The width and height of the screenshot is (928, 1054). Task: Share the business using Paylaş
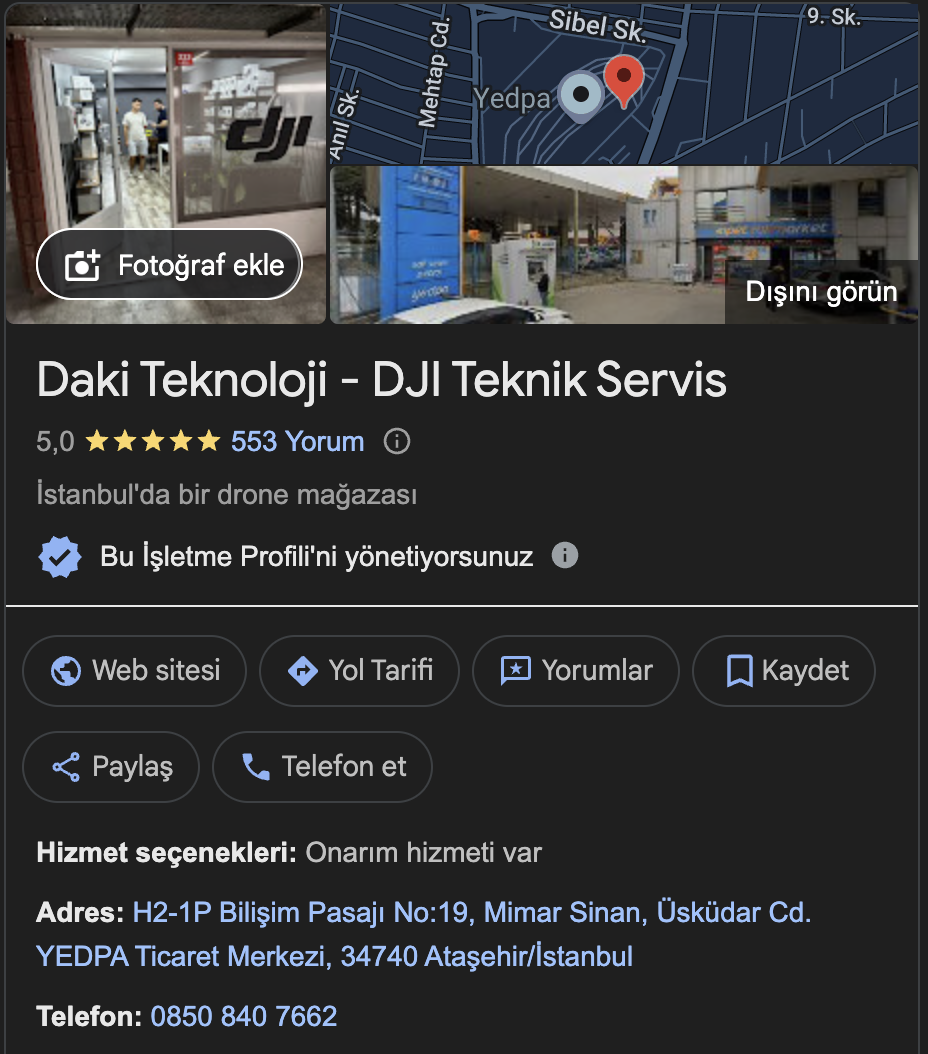point(111,767)
